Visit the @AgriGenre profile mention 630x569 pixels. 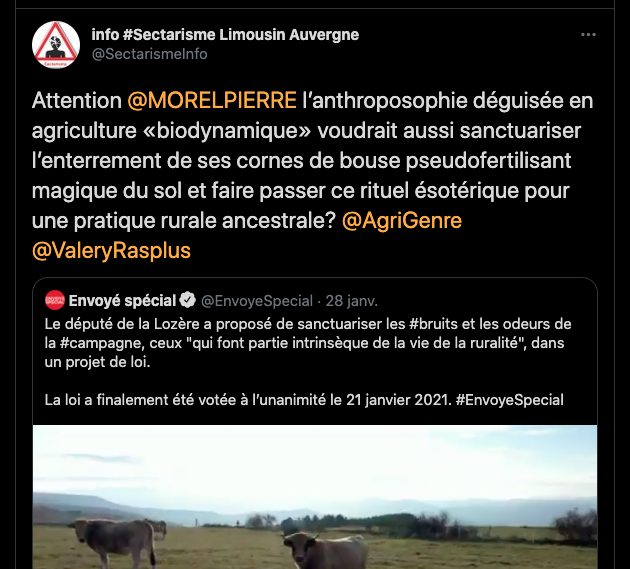[402, 221]
